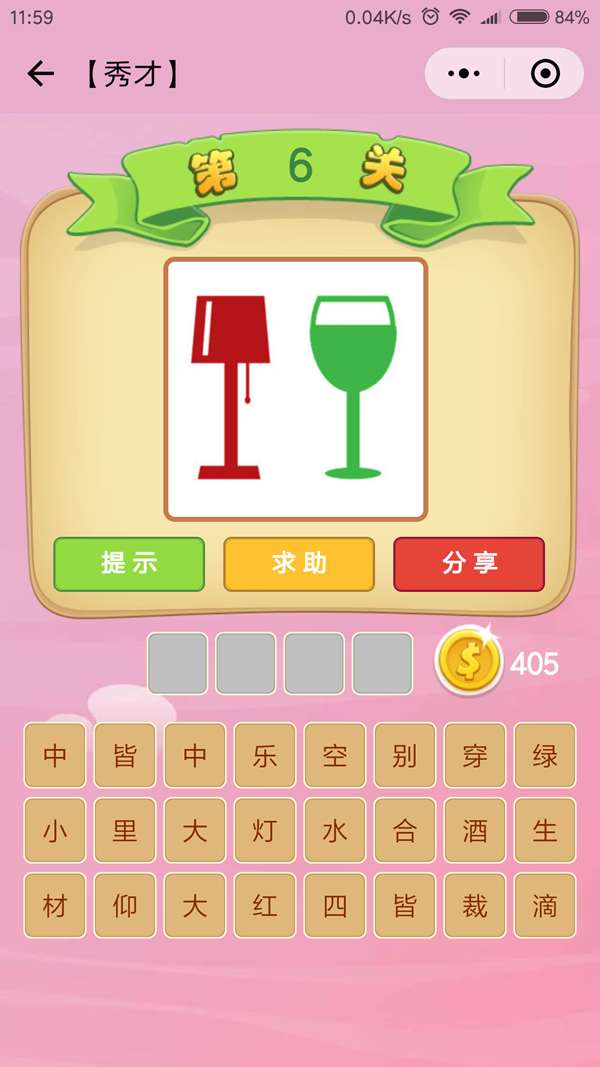The image size is (600, 1067).
Task: Tap the character tile 滴
Action: coord(545,905)
